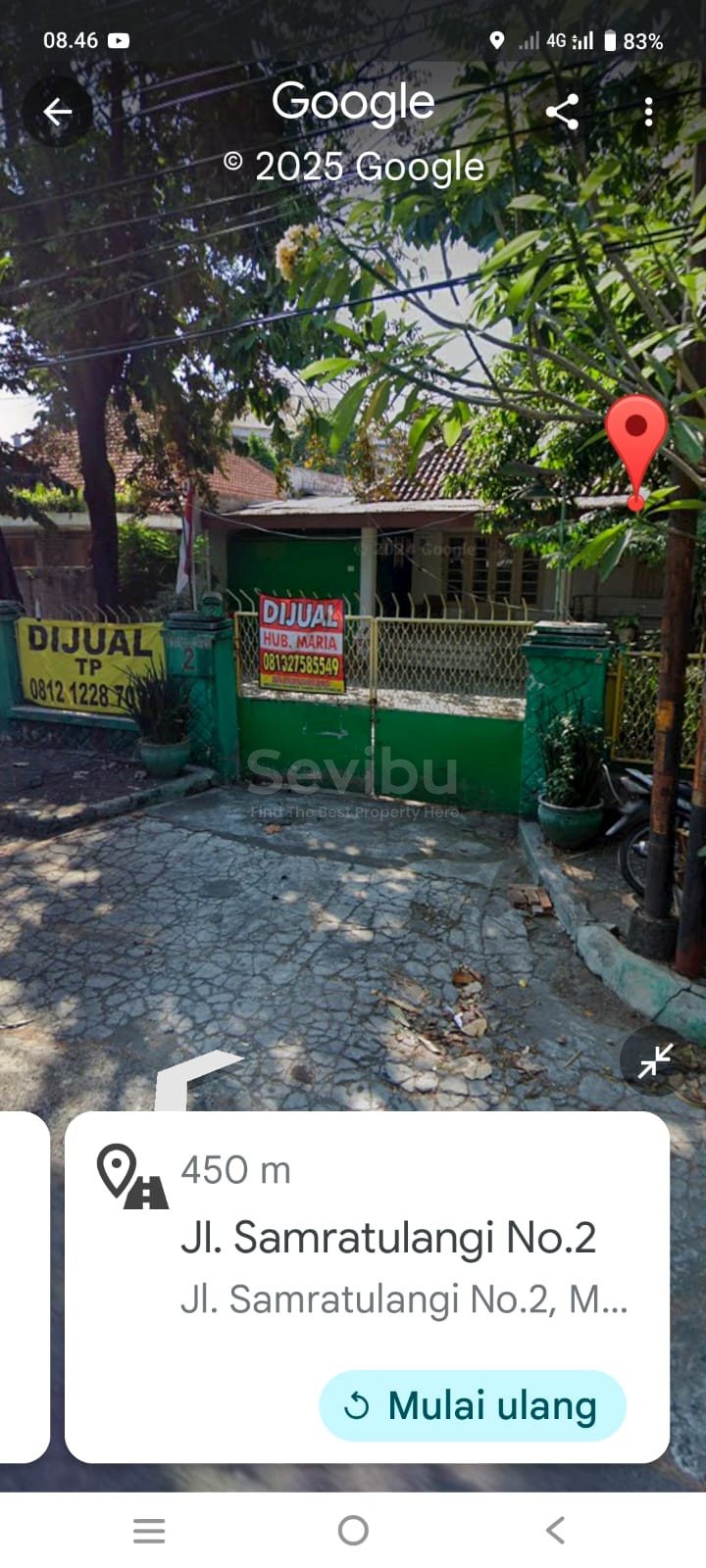Collapse the Street View fullscreen view
Screen dimensions: 706x1568
pyautogui.click(x=655, y=1060)
